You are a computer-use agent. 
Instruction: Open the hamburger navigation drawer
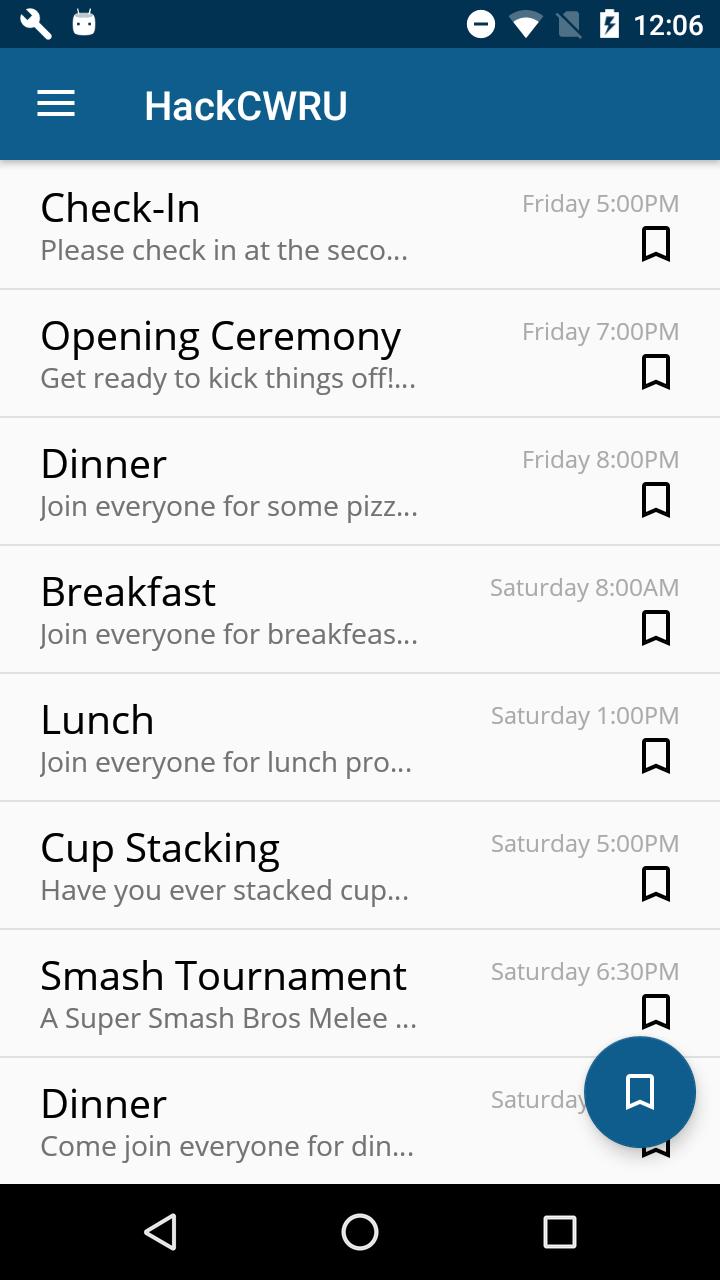coord(56,104)
